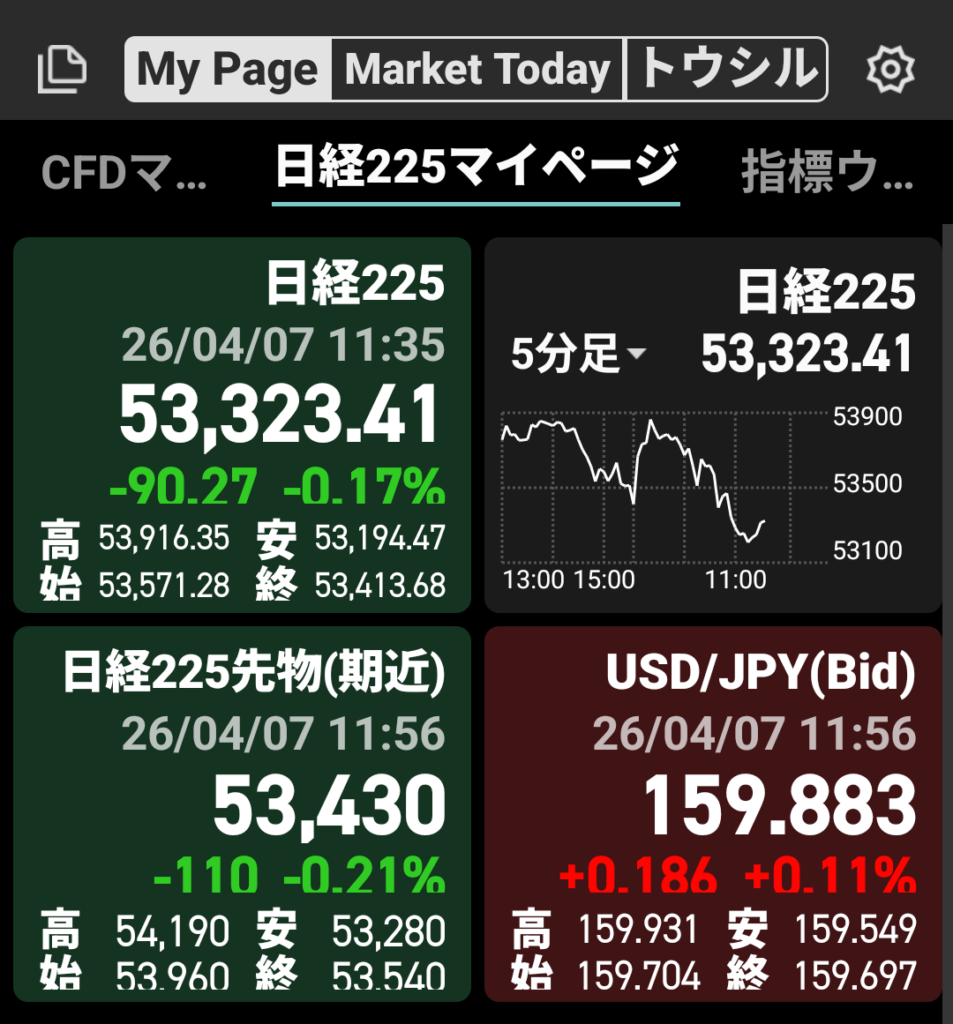
Task: Open the green 日経225 quote card
Action: [x=242, y=425]
